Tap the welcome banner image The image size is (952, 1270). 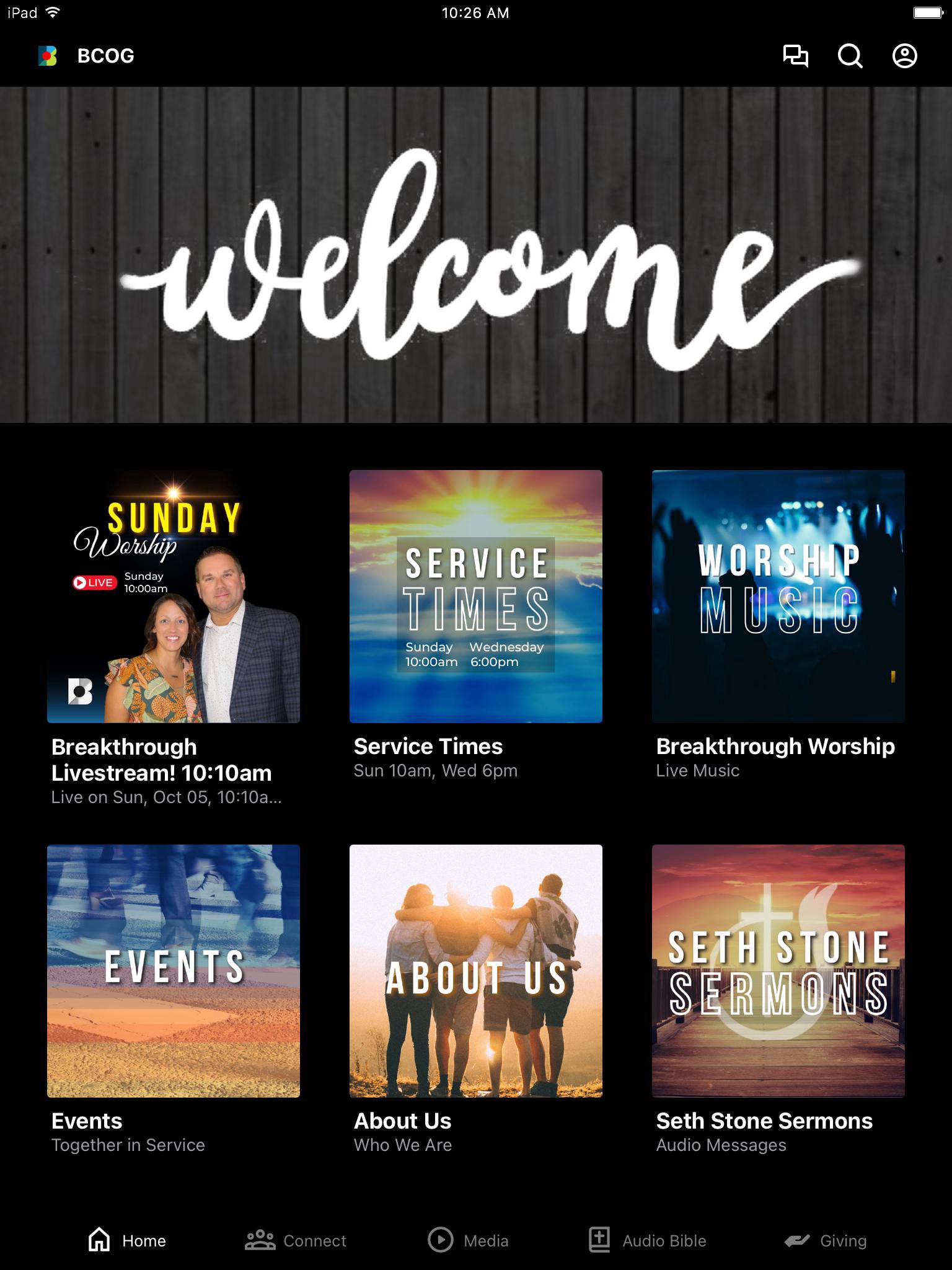(476, 255)
